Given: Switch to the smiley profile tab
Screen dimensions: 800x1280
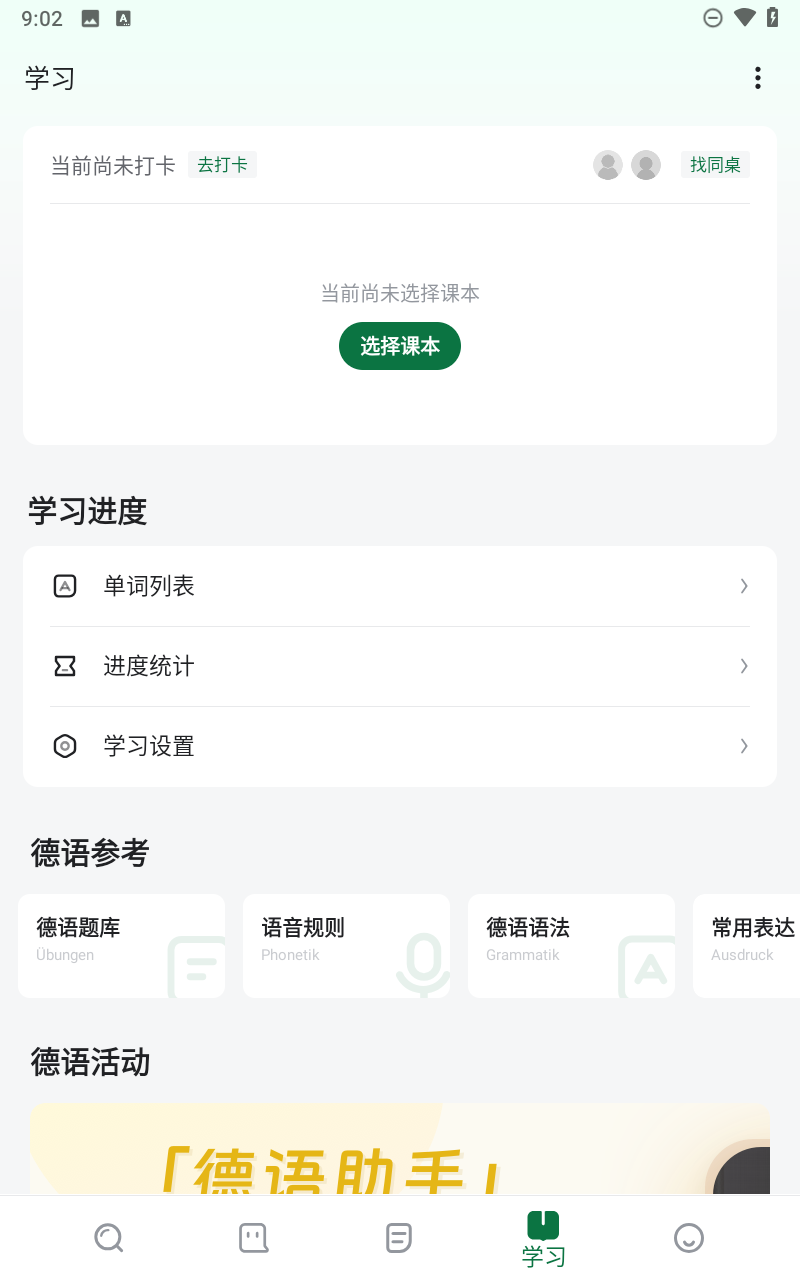Looking at the screenshot, I should pyautogui.click(x=689, y=1238).
